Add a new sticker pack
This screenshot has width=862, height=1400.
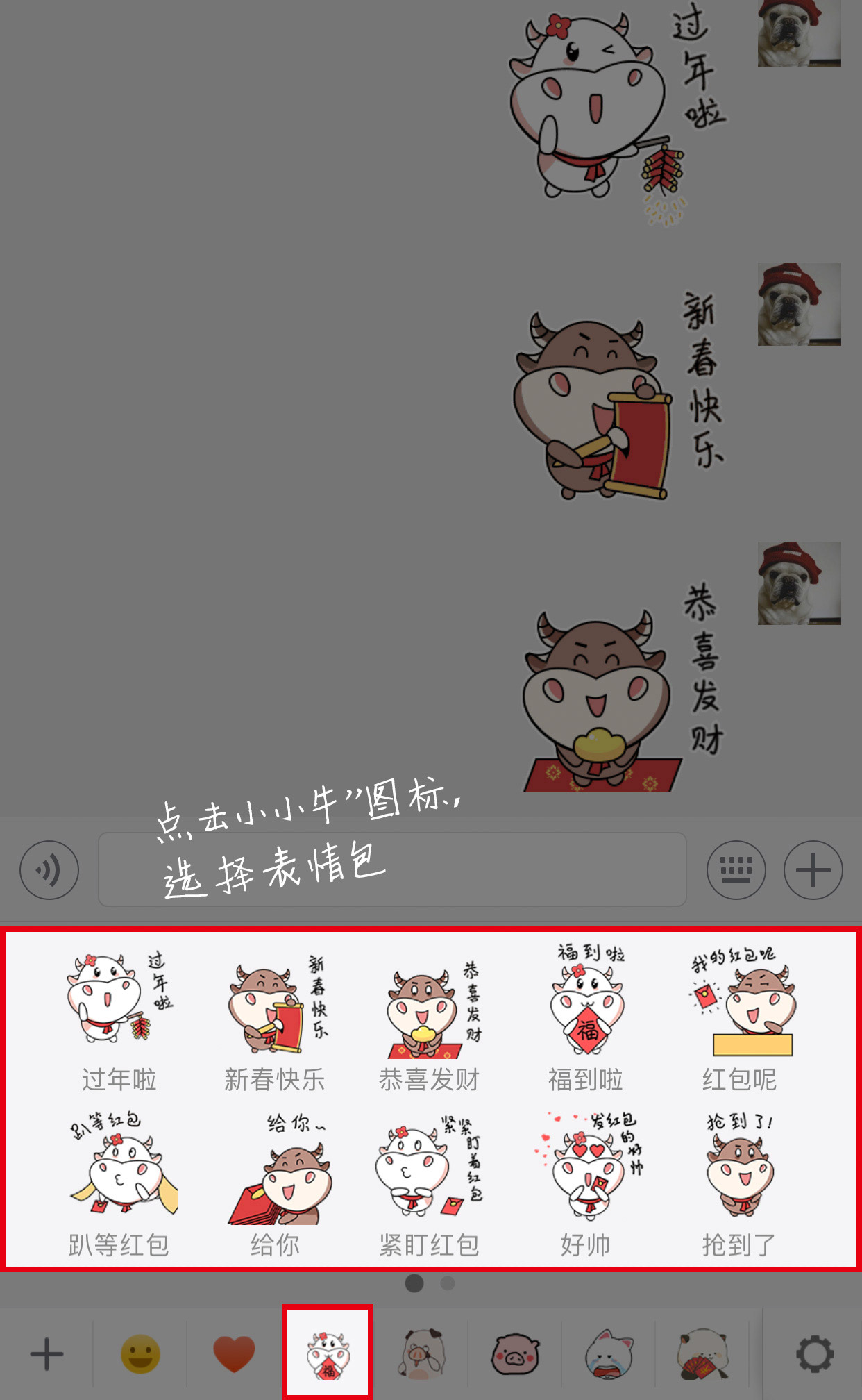(x=47, y=1354)
